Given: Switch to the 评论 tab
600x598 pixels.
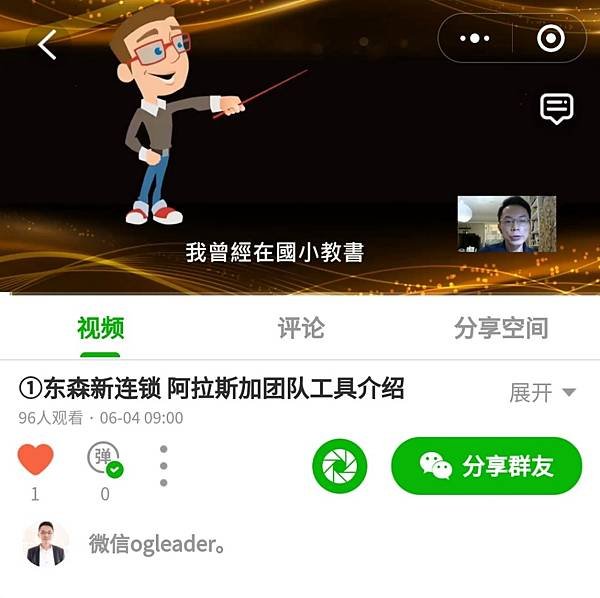Looking at the screenshot, I should pyautogui.click(x=300, y=328).
